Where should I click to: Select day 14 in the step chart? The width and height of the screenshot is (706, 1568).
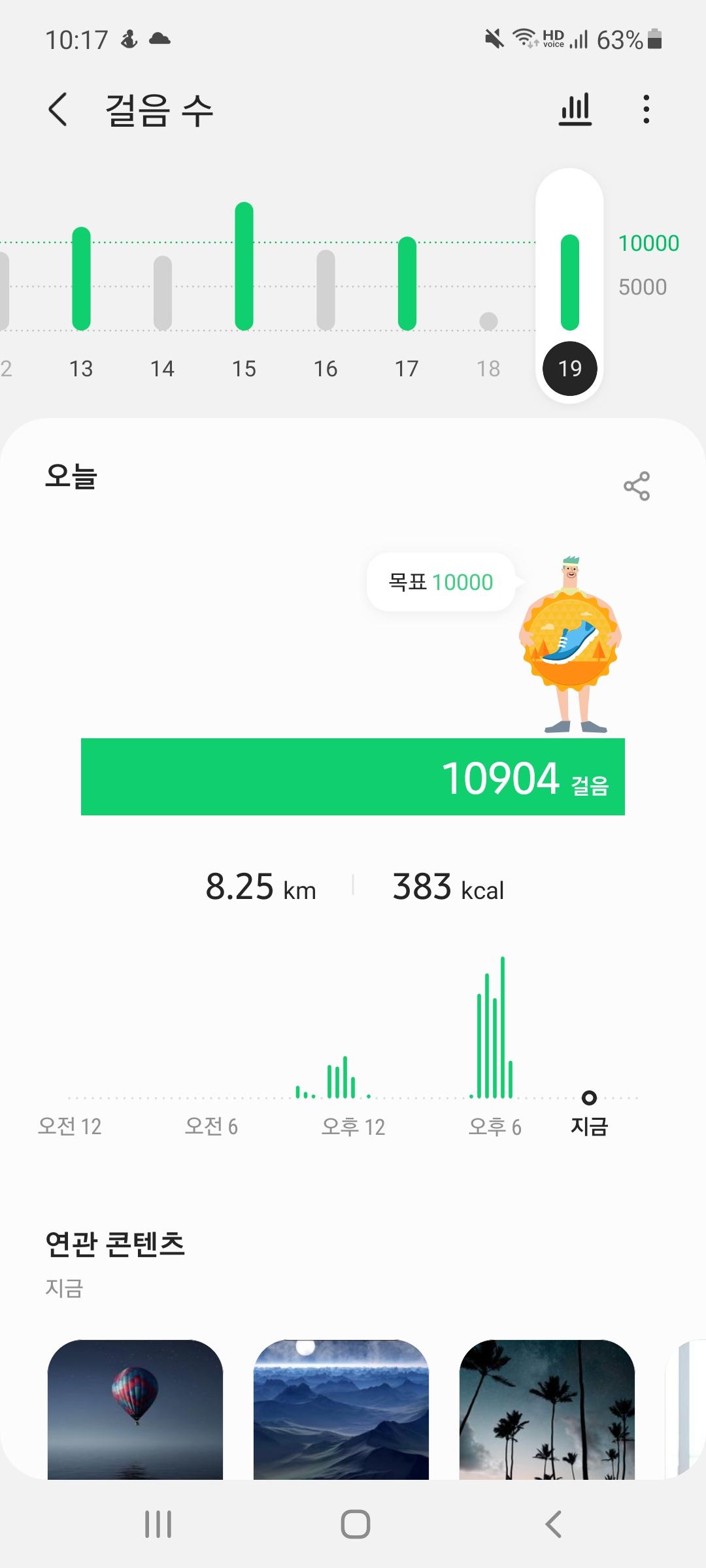163,294
